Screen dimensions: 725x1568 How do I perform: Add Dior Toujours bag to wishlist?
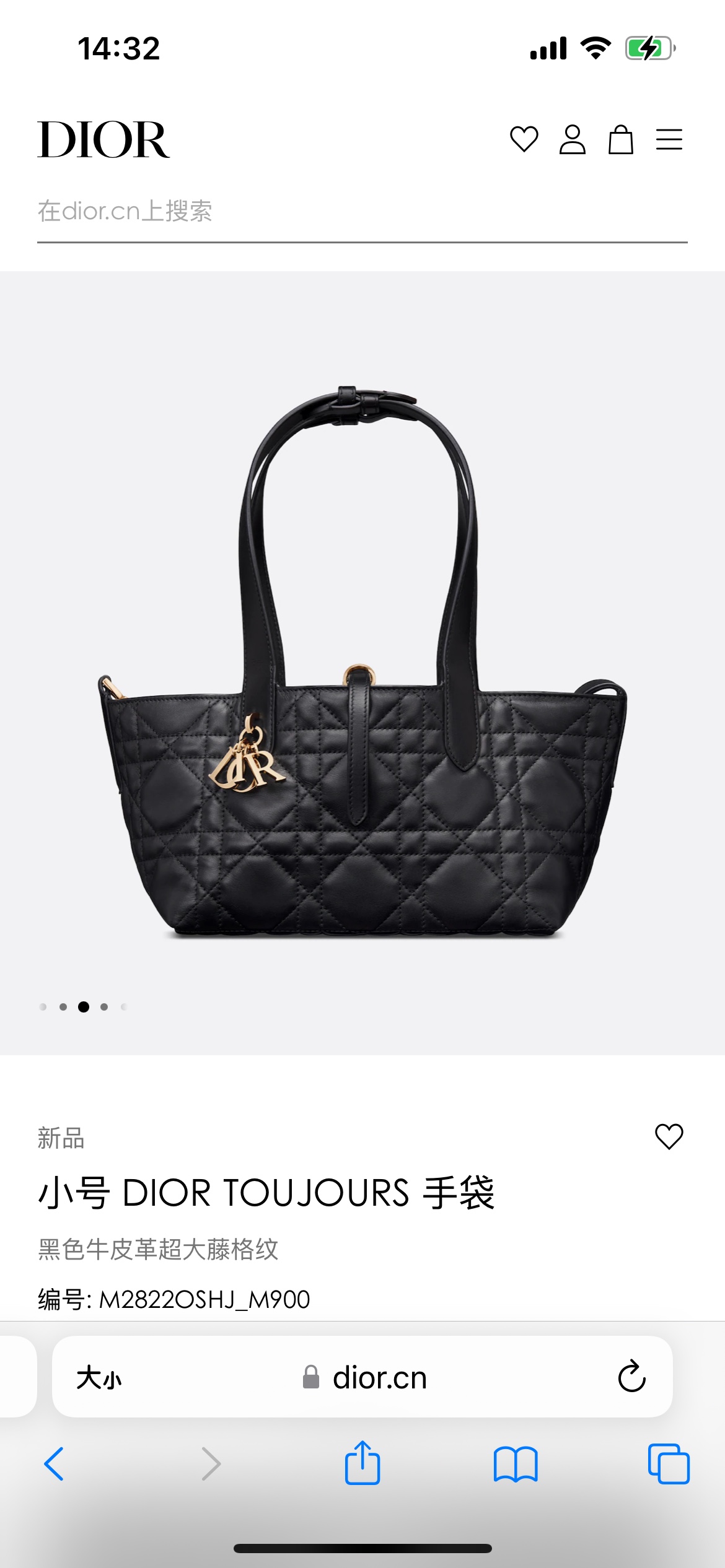pos(669,1136)
